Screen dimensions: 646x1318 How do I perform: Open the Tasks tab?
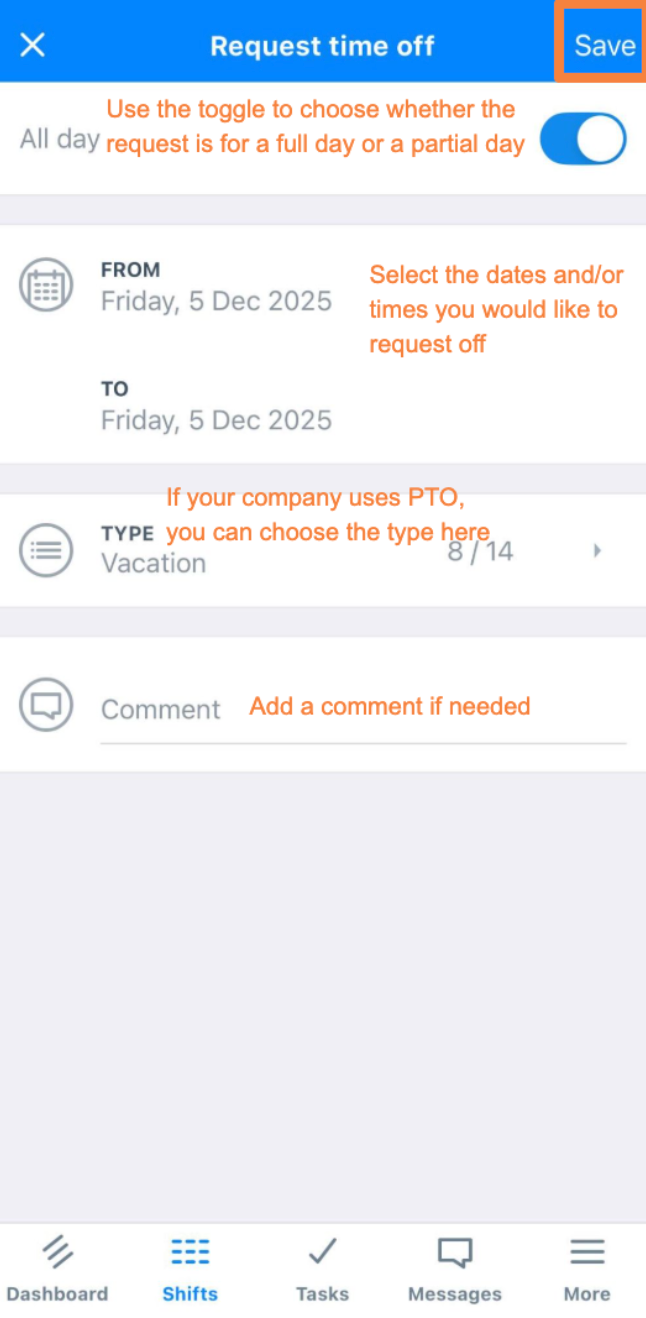pyautogui.click(x=322, y=1268)
